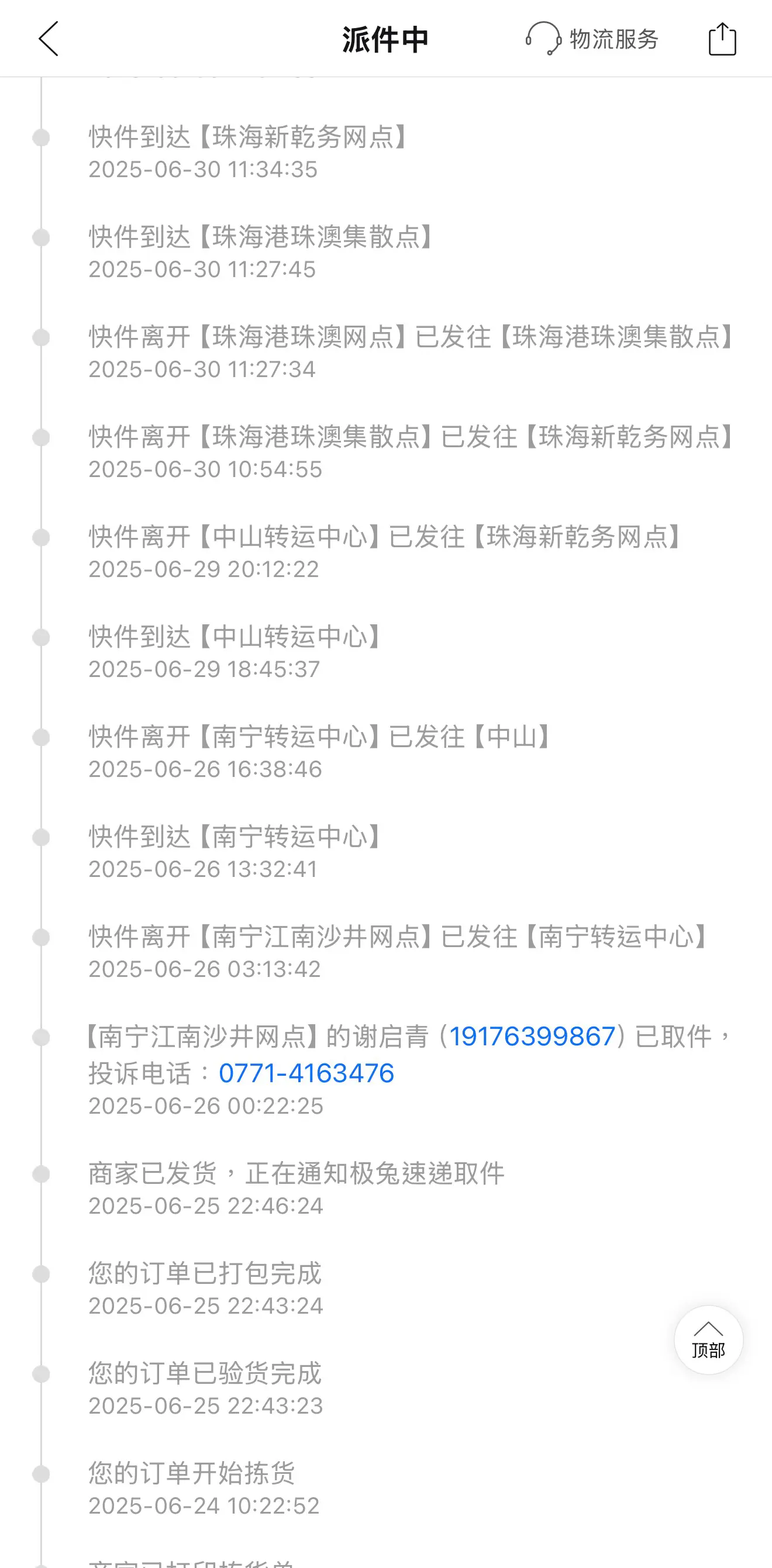
Task: Call courier number 19176399867
Action: (532, 1036)
